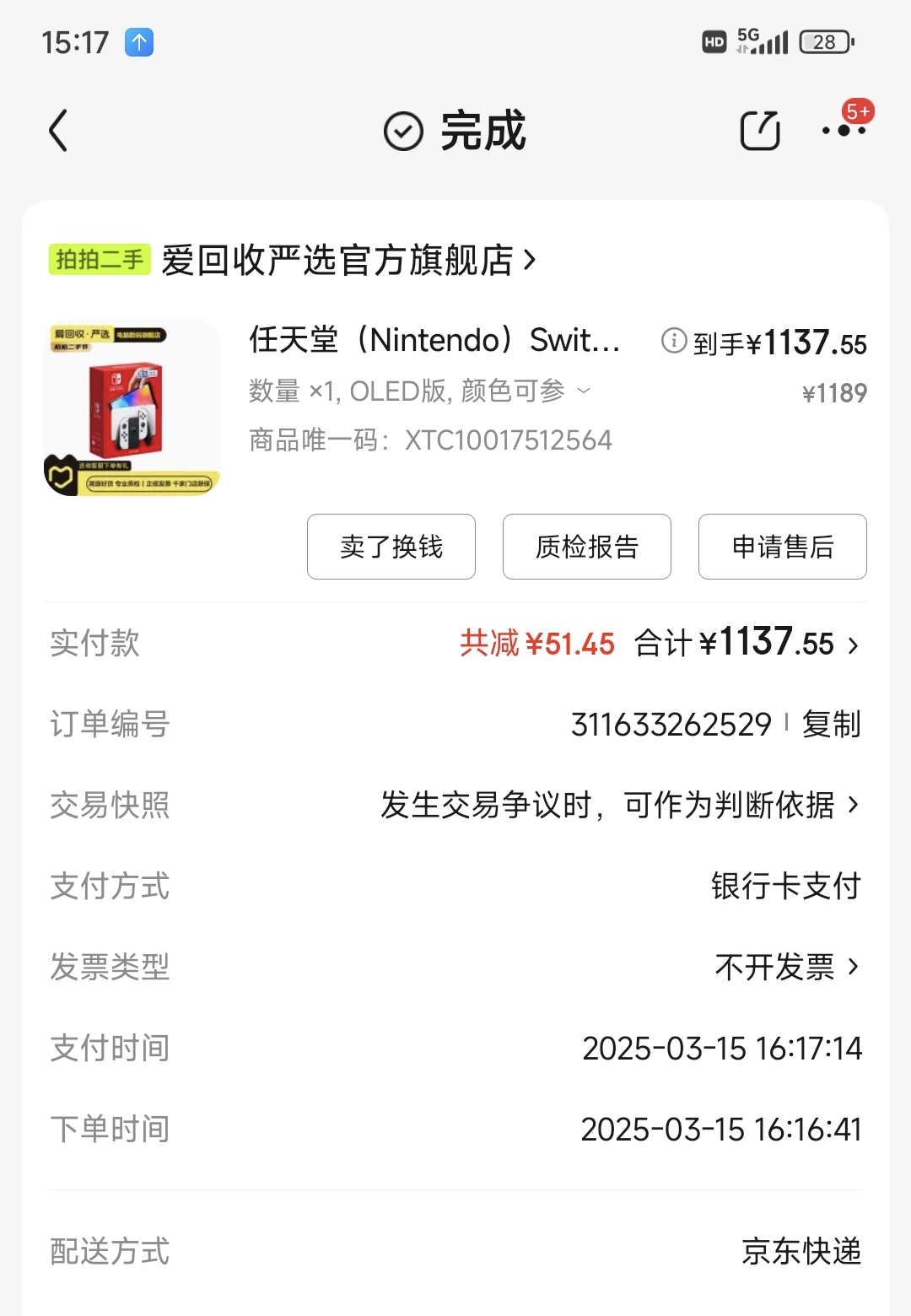This screenshot has height=1316, width=911.
Task: Open the Nintendo Switch product thumbnail
Action: click(132, 407)
